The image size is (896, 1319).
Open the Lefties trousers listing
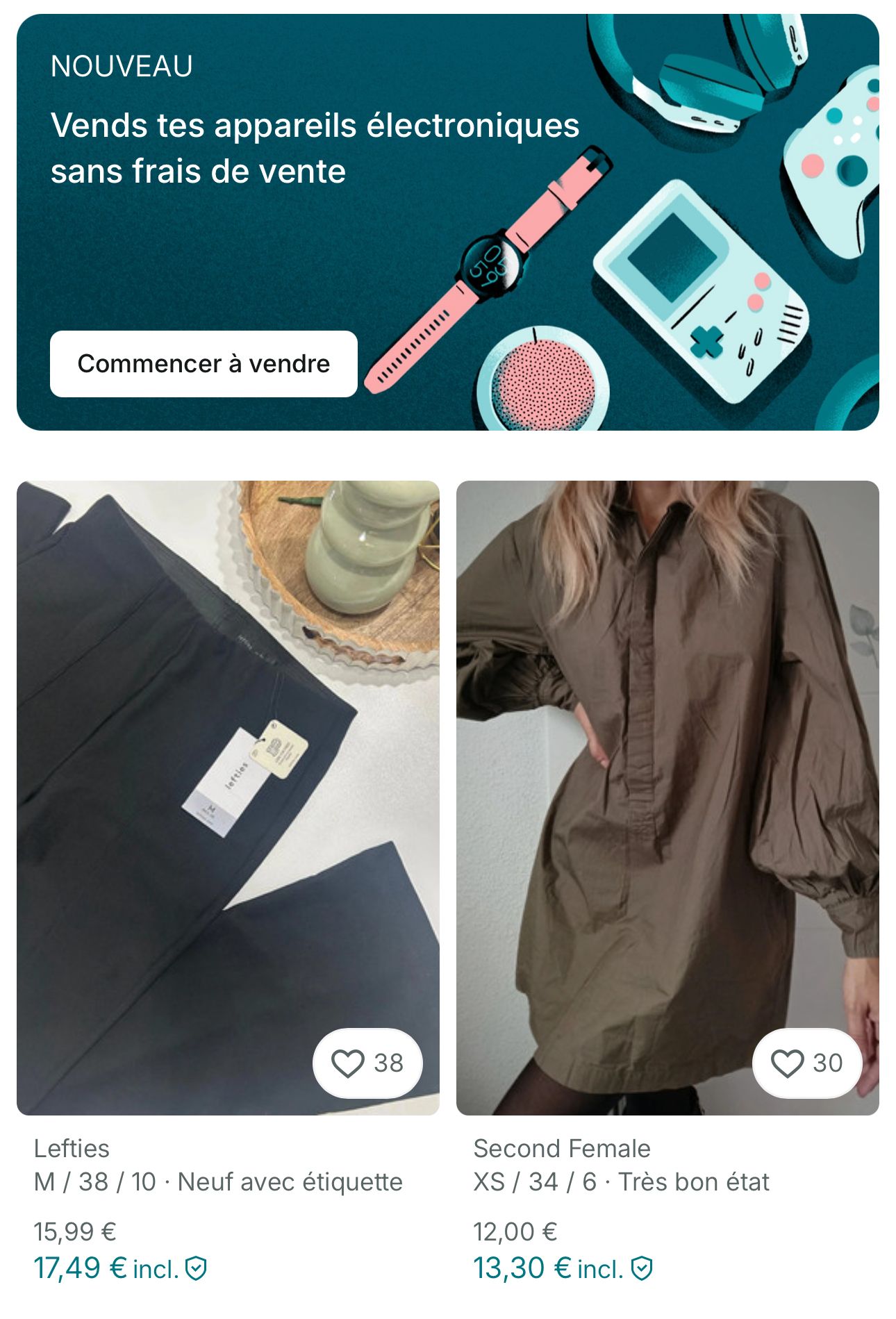pos(228,799)
